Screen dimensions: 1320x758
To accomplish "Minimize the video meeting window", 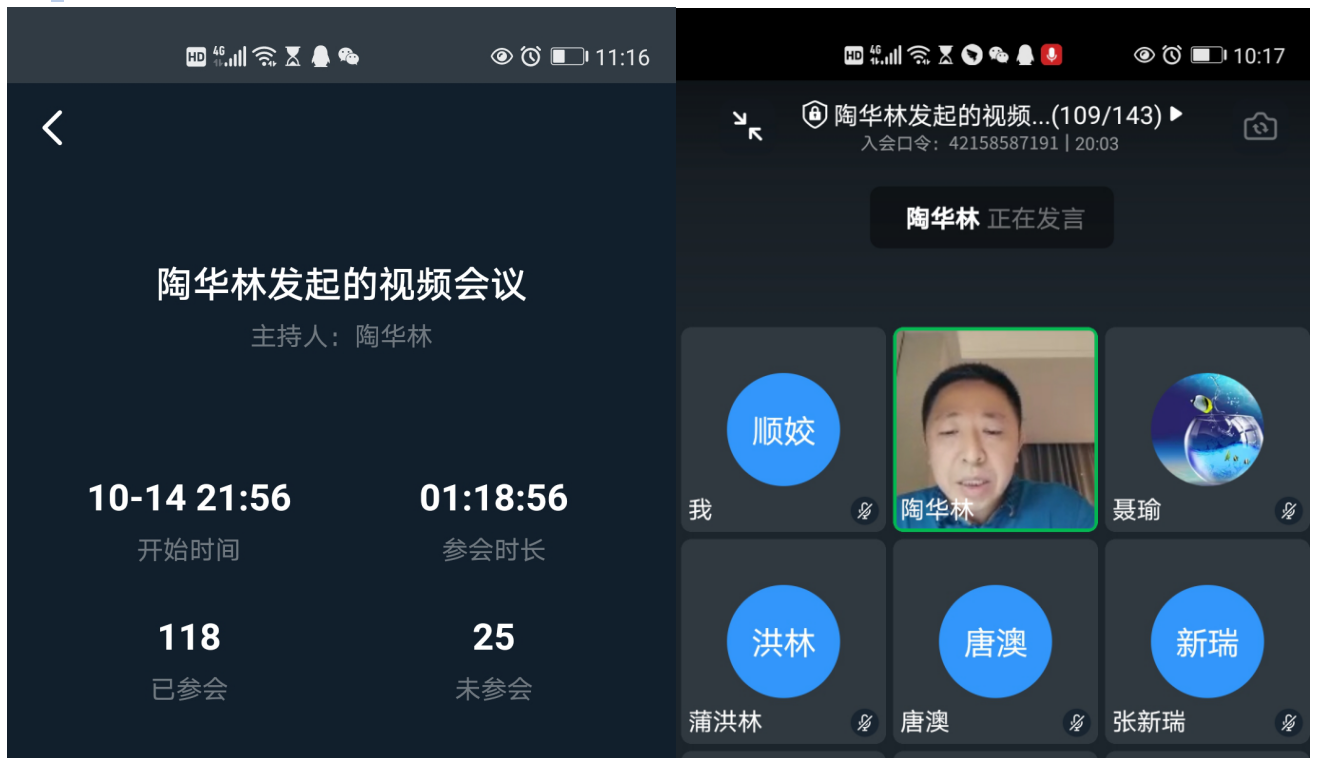I will (x=747, y=126).
